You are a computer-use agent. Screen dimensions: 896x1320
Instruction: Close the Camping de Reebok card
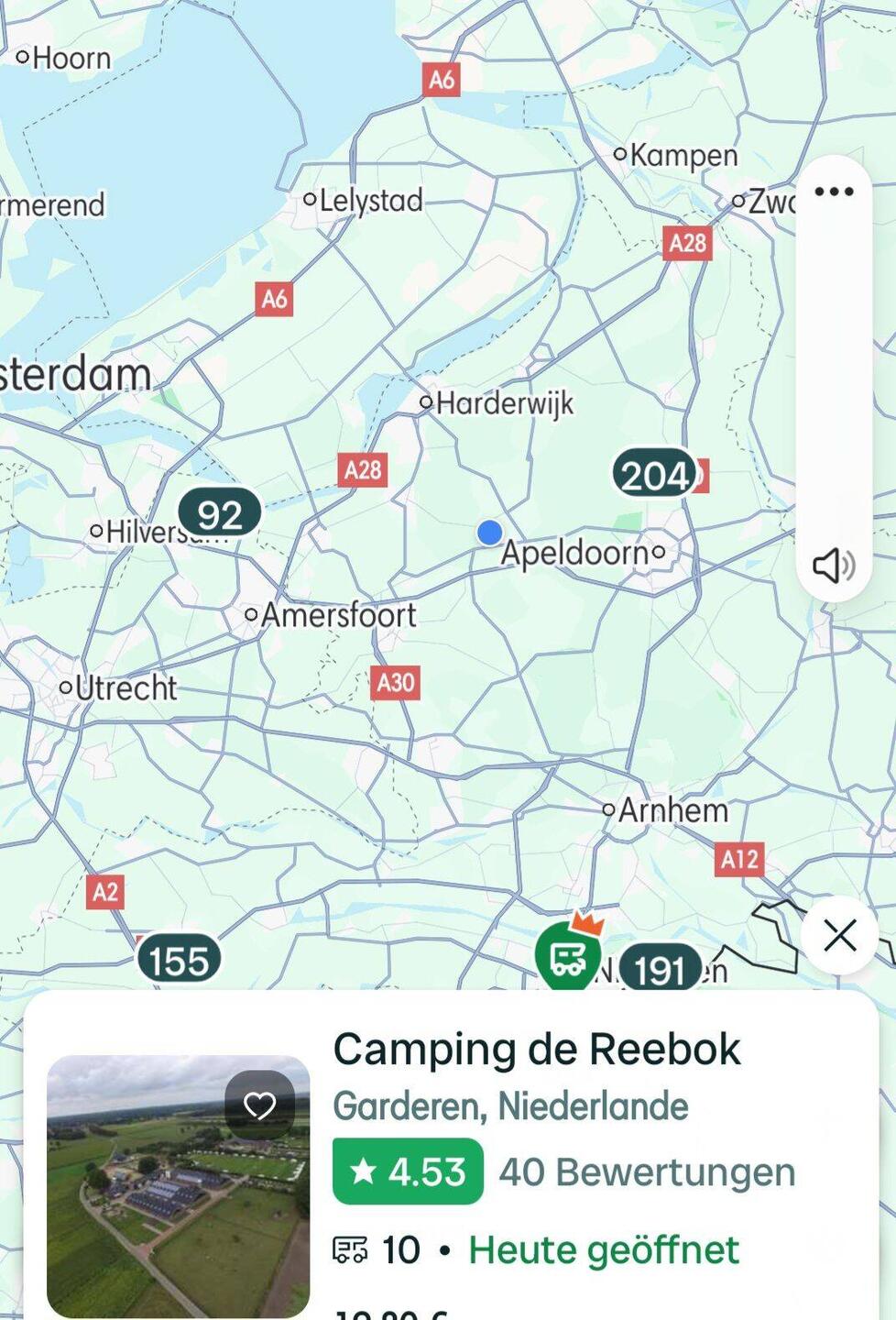tap(839, 936)
